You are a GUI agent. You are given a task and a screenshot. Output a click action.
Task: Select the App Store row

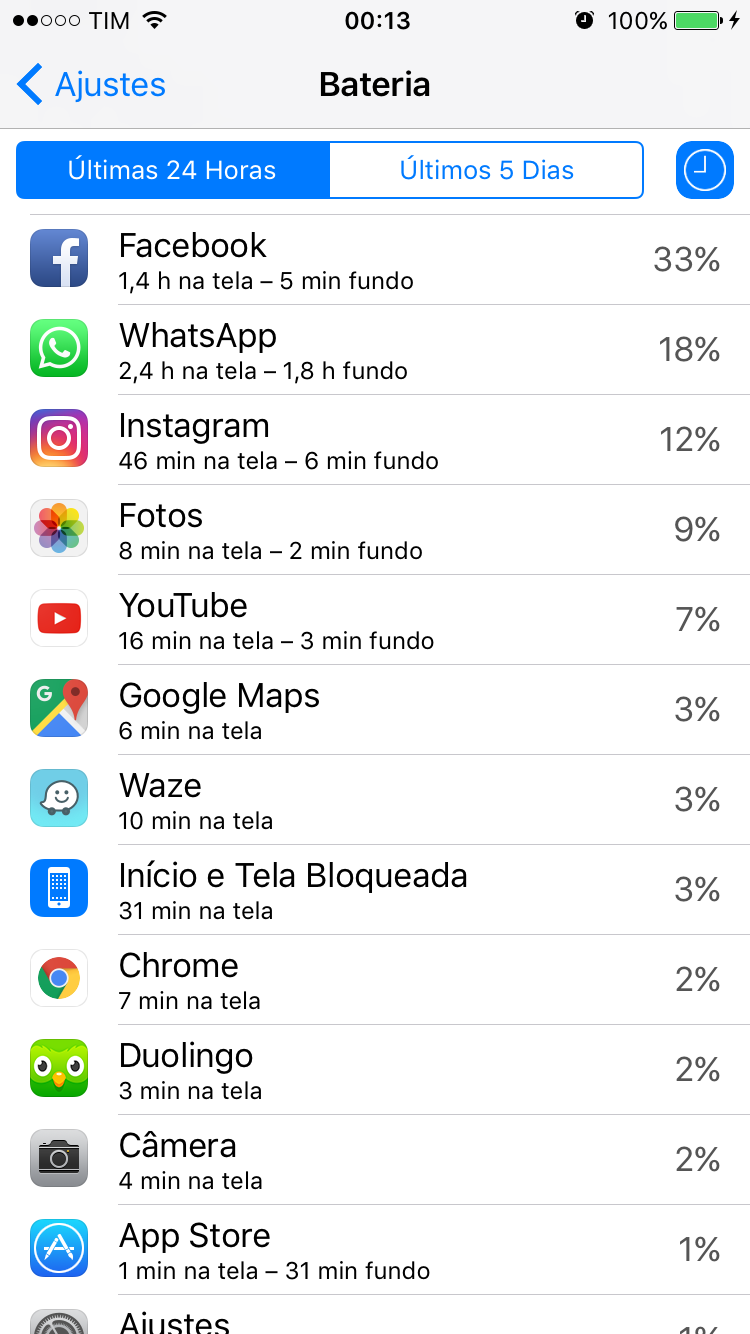point(375,1250)
